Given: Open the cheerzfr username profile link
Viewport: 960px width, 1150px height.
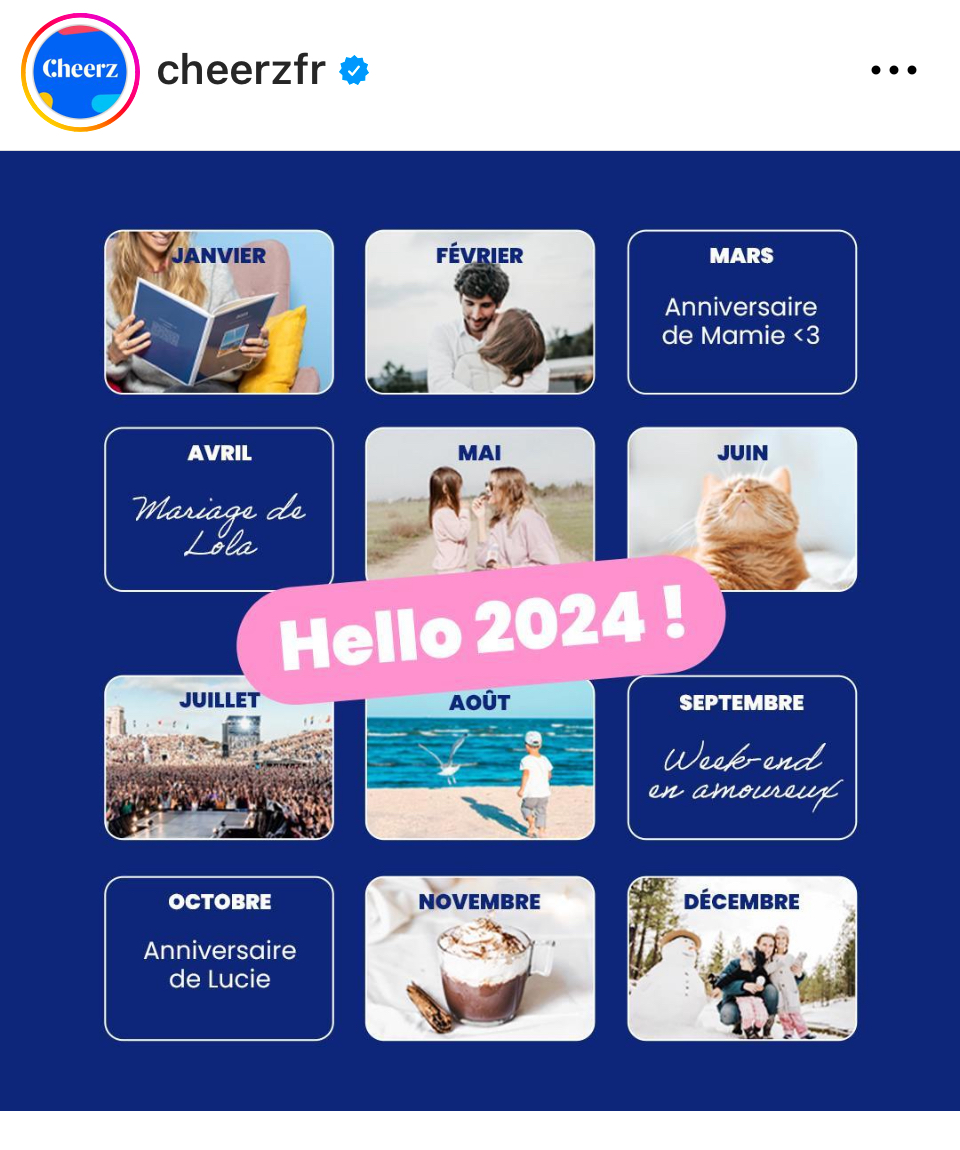Looking at the screenshot, I should coord(241,71).
